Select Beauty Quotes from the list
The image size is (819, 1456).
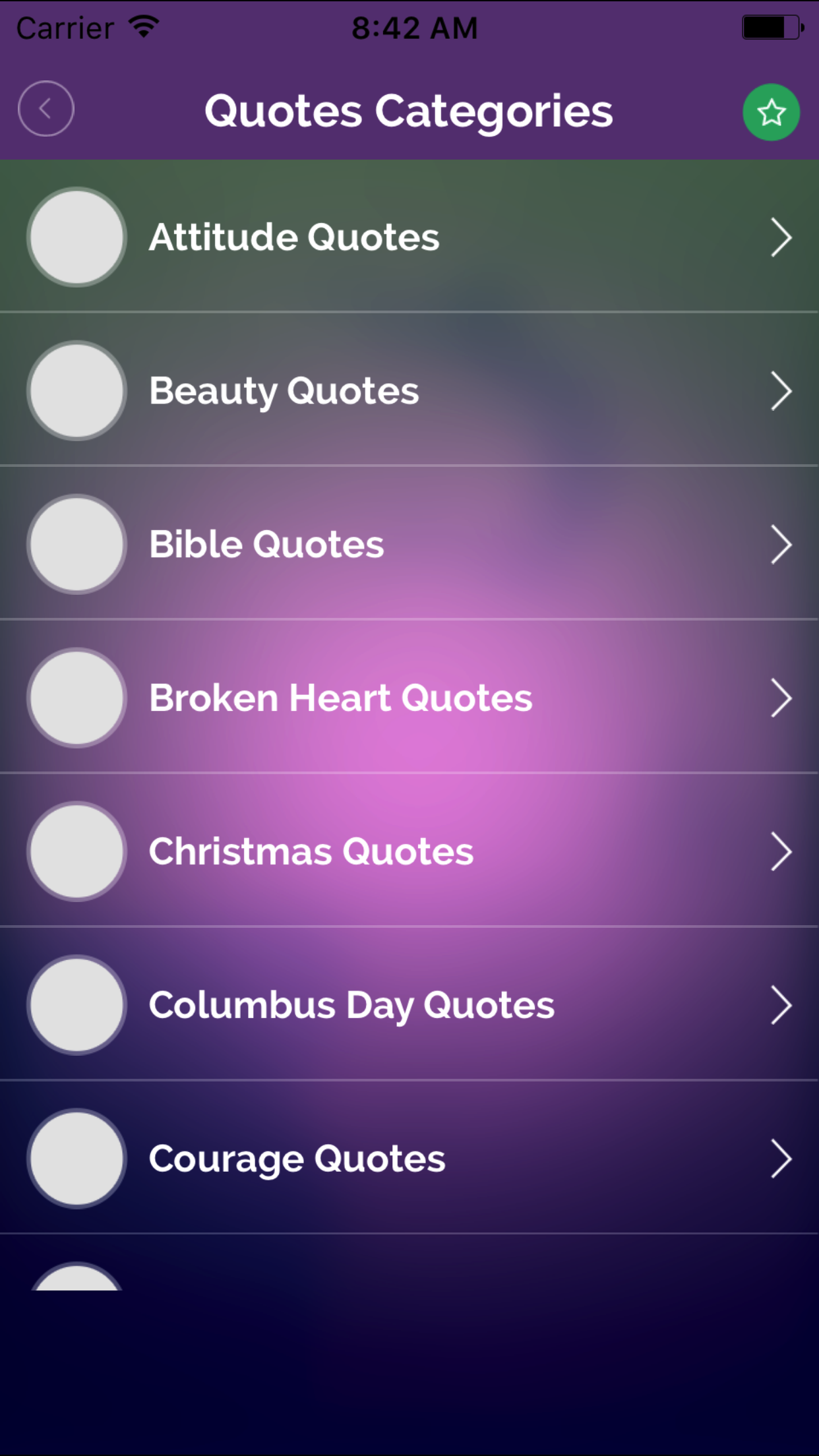click(x=409, y=390)
